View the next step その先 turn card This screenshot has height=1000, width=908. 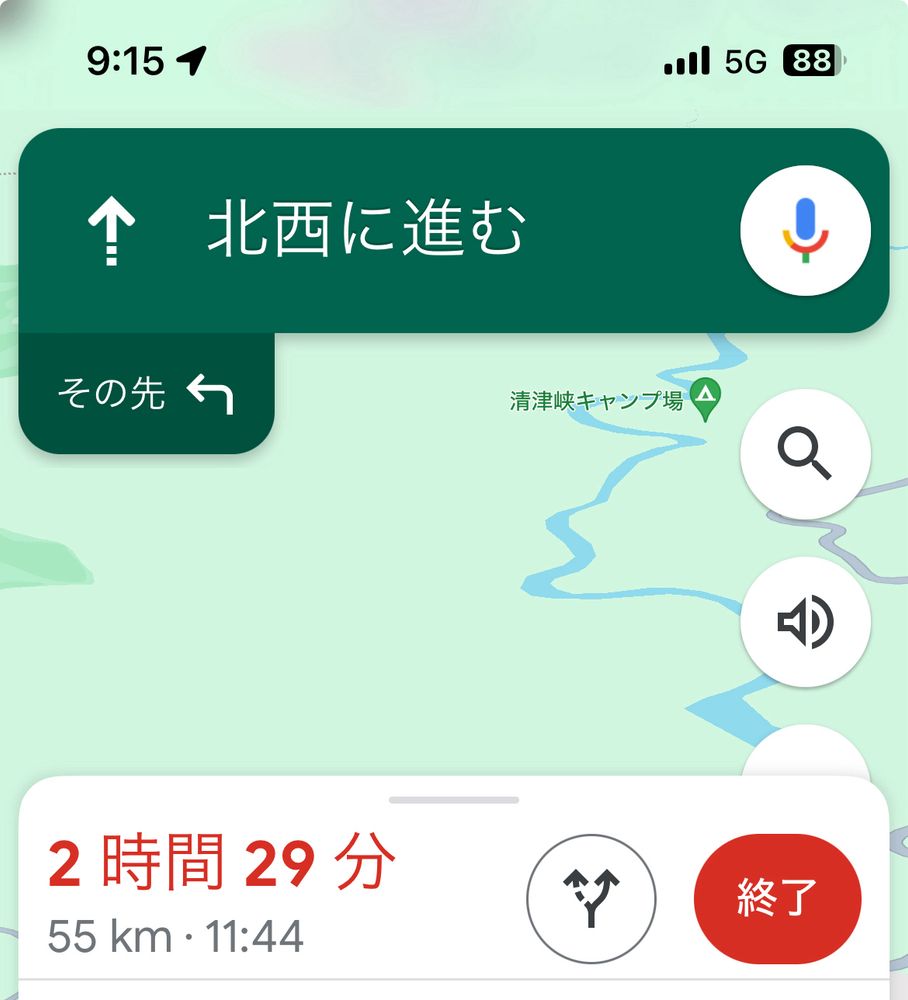146,394
